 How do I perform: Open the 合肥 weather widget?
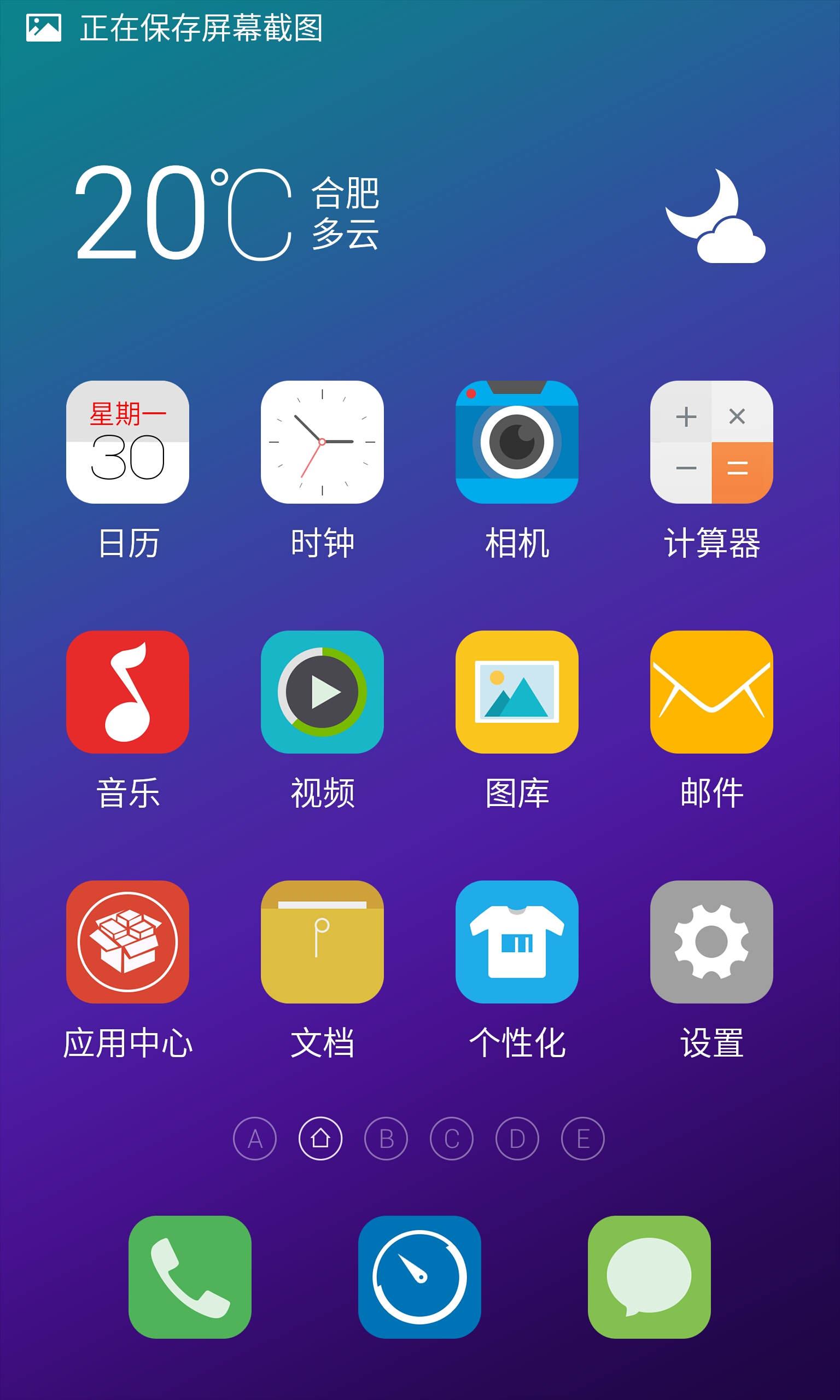pyautogui.click(x=420, y=213)
